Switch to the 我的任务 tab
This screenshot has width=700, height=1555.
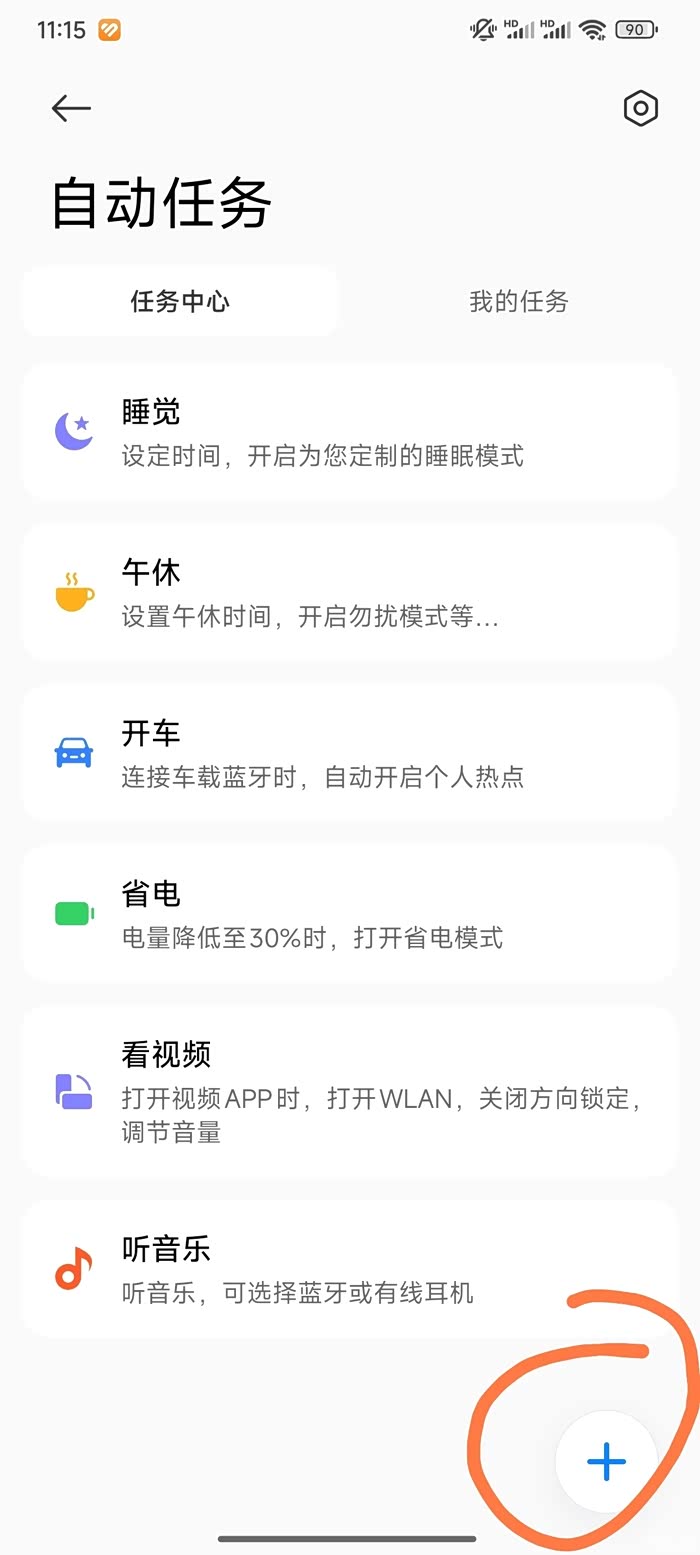click(518, 301)
